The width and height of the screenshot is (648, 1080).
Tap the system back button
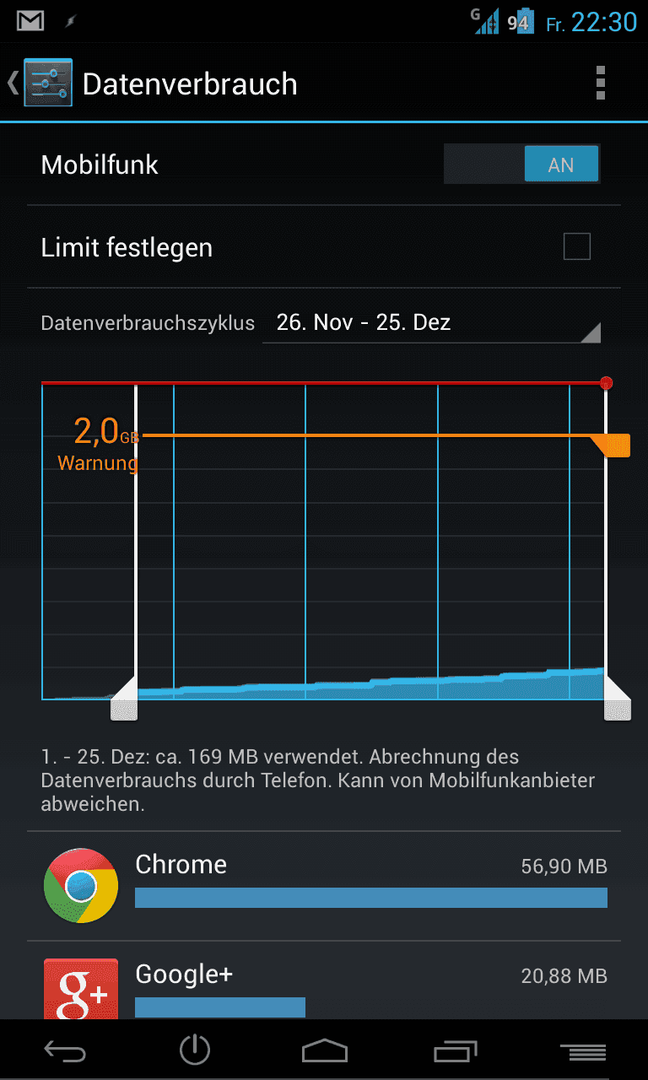(65, 1050)
